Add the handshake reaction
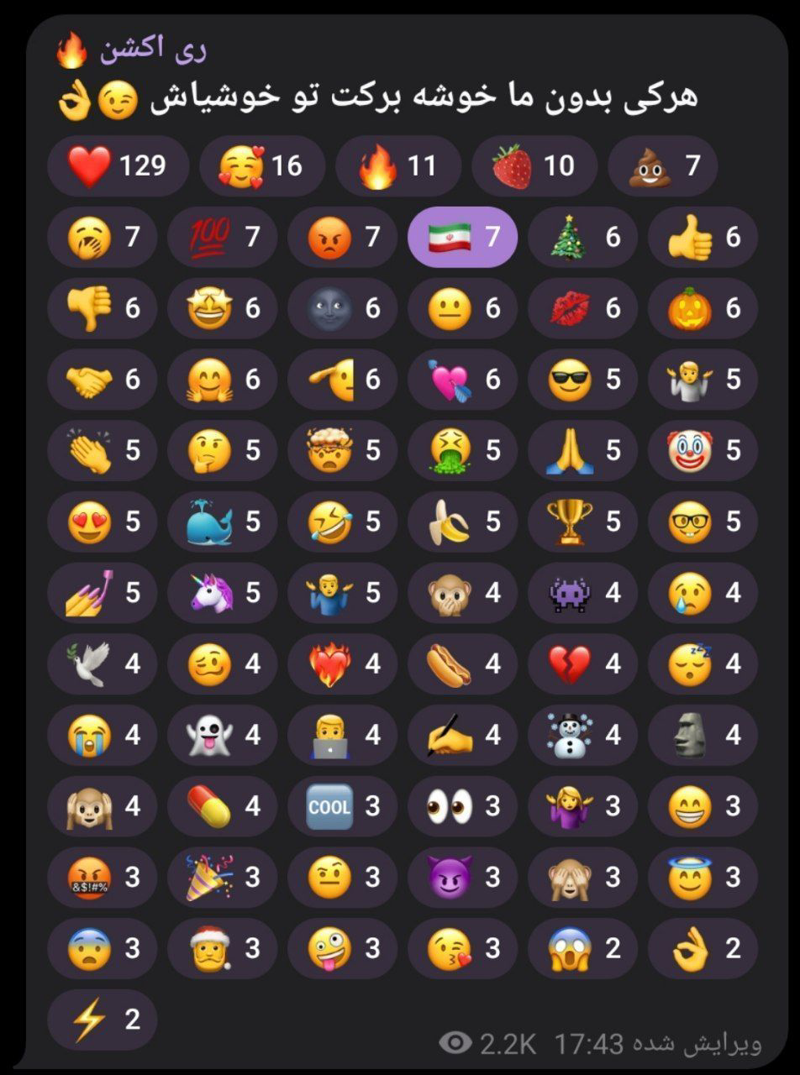The height and width of the screenshot is (1075, 800). (102, 380)
